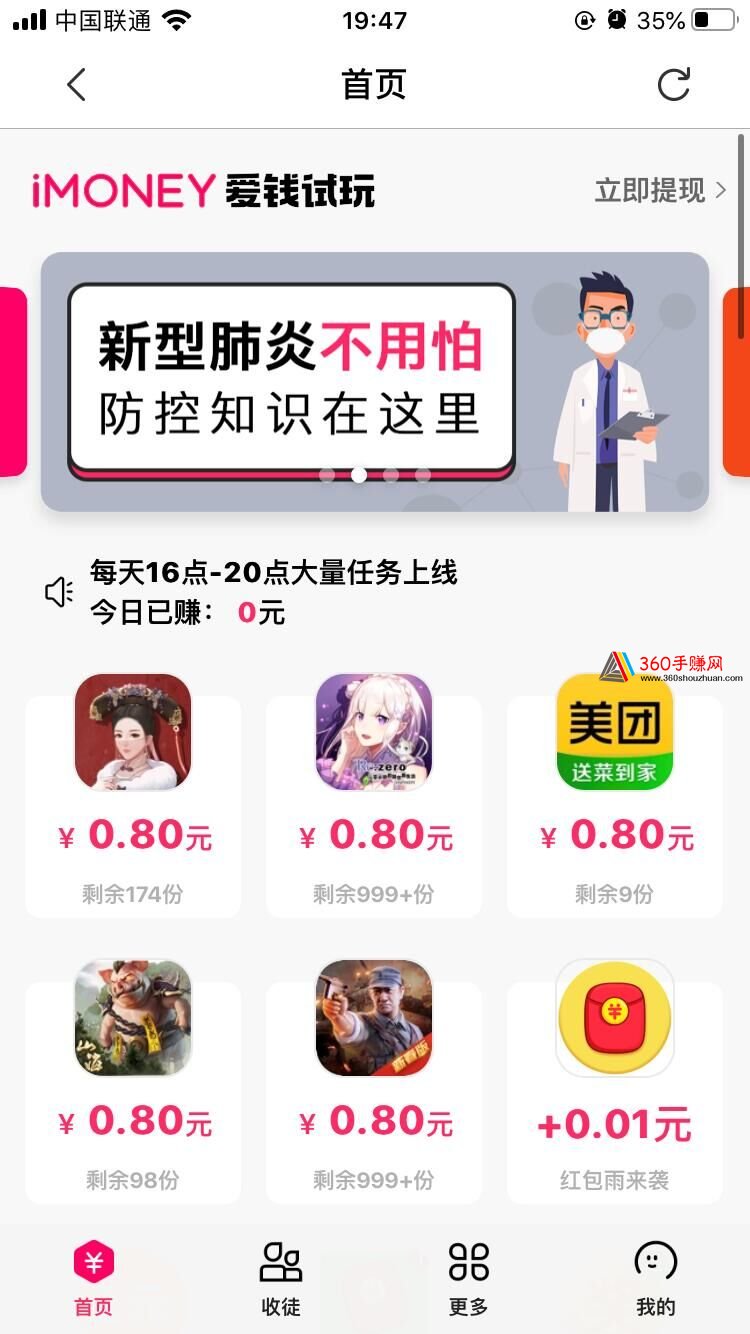Open the 新型肺炎不用怕 banner
750x1334 pixels.
(375, 382)
